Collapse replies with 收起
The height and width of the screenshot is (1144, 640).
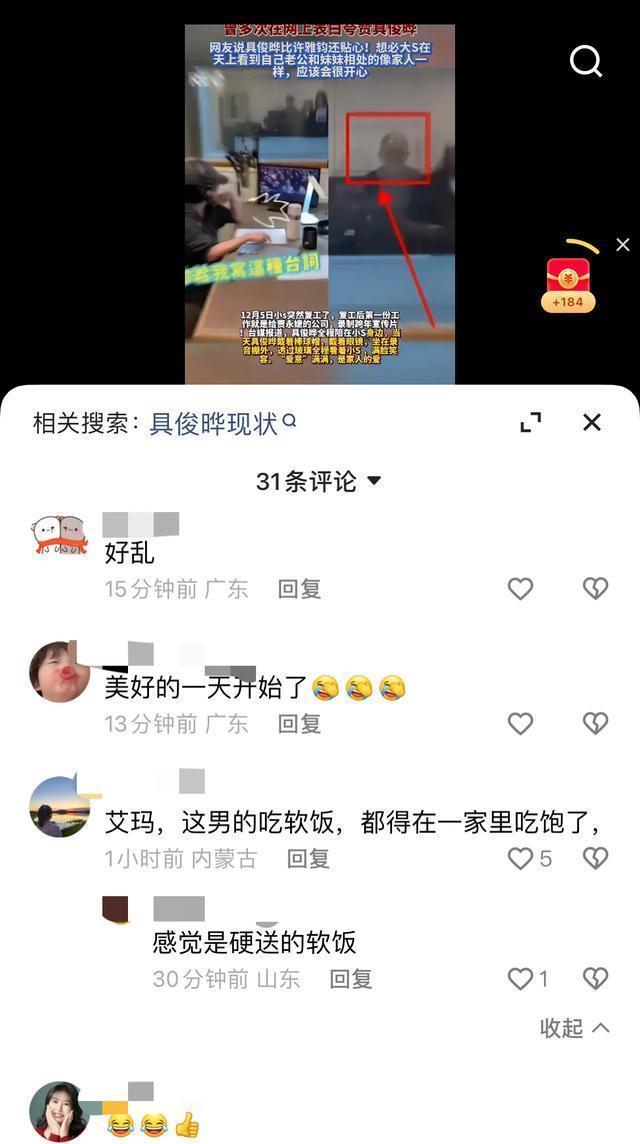[x=575, y=1028]
